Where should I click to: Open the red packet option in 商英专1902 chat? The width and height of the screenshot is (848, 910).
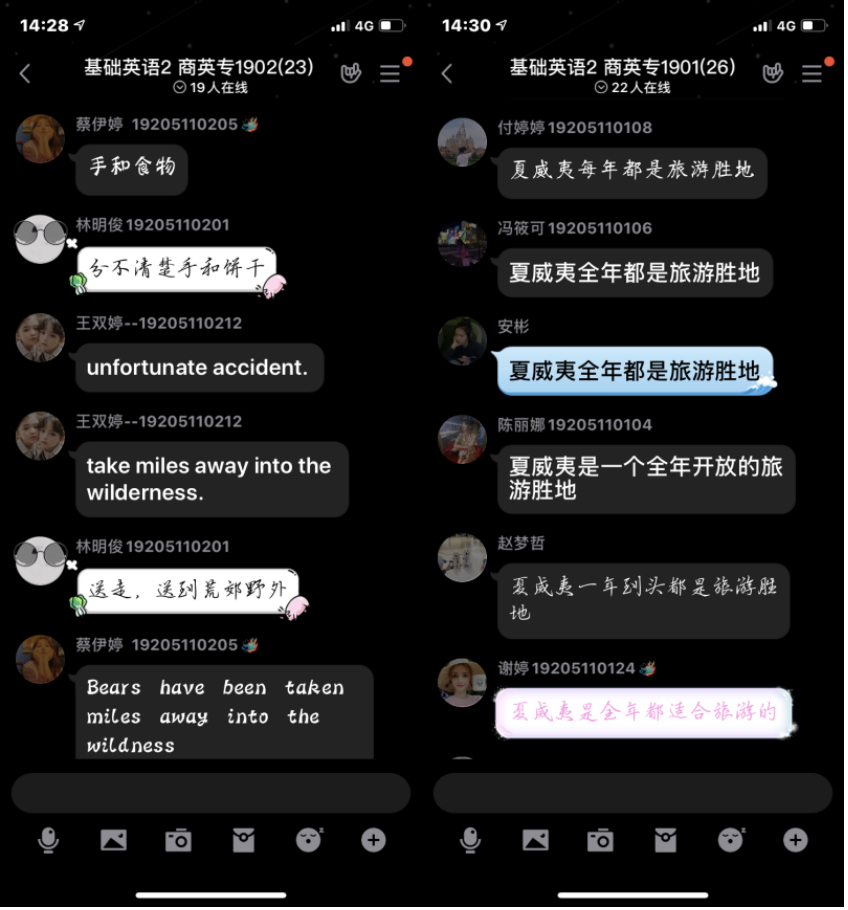pos(243,840)
